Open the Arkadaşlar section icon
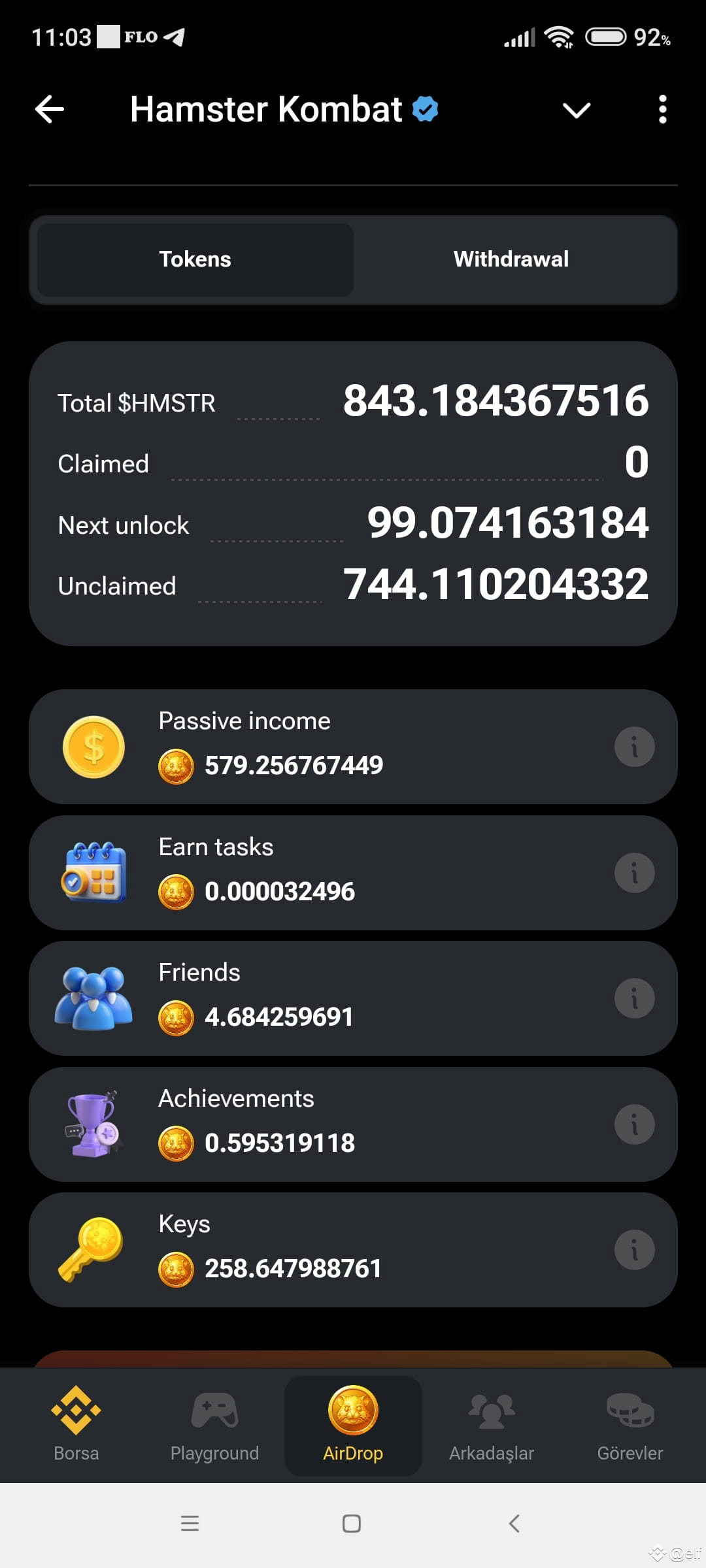This screenshot has width=706, height=1568. click(x=491, y=1411)
